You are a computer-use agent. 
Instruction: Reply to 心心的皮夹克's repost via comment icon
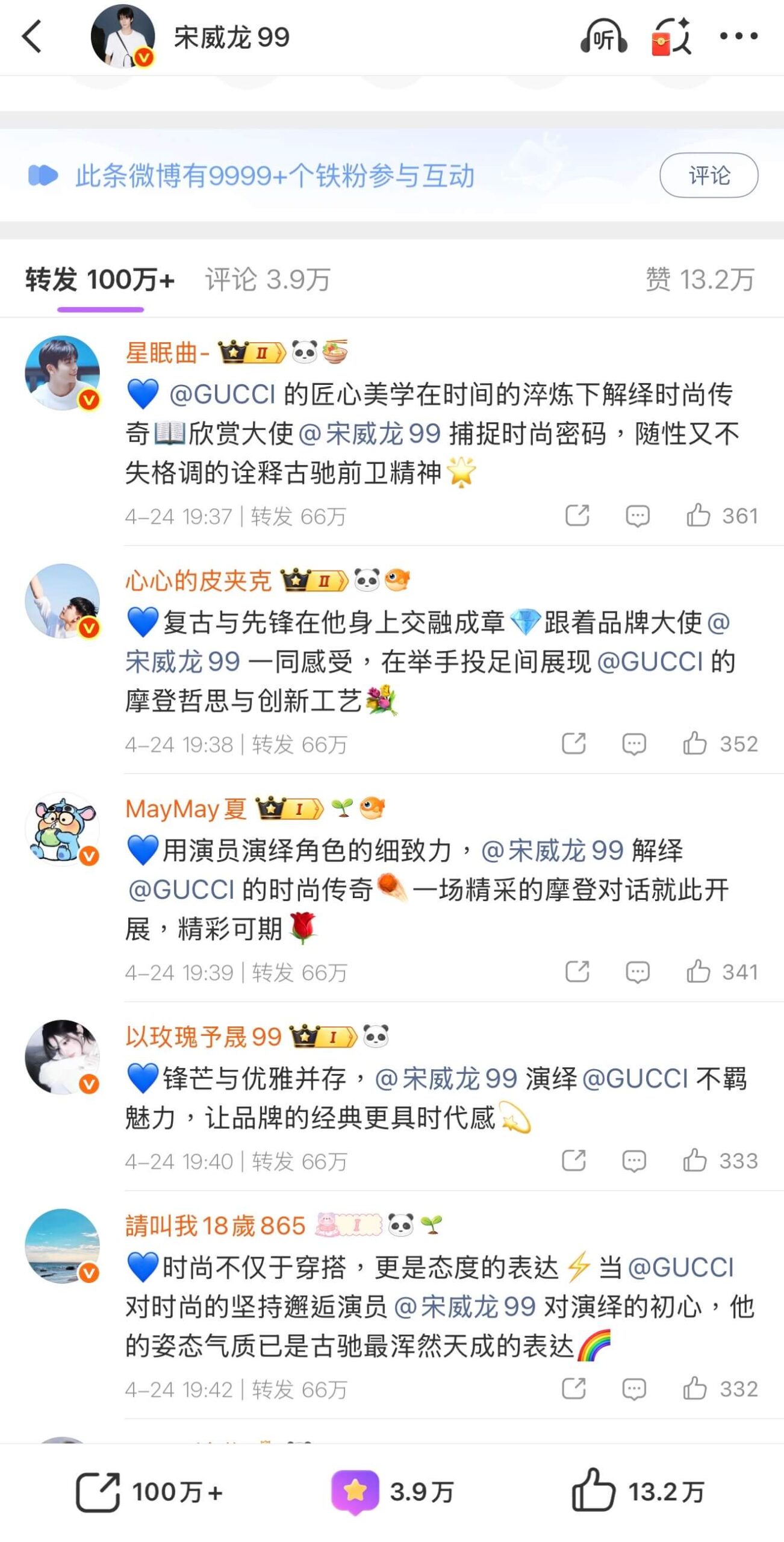tap(634, 744)
